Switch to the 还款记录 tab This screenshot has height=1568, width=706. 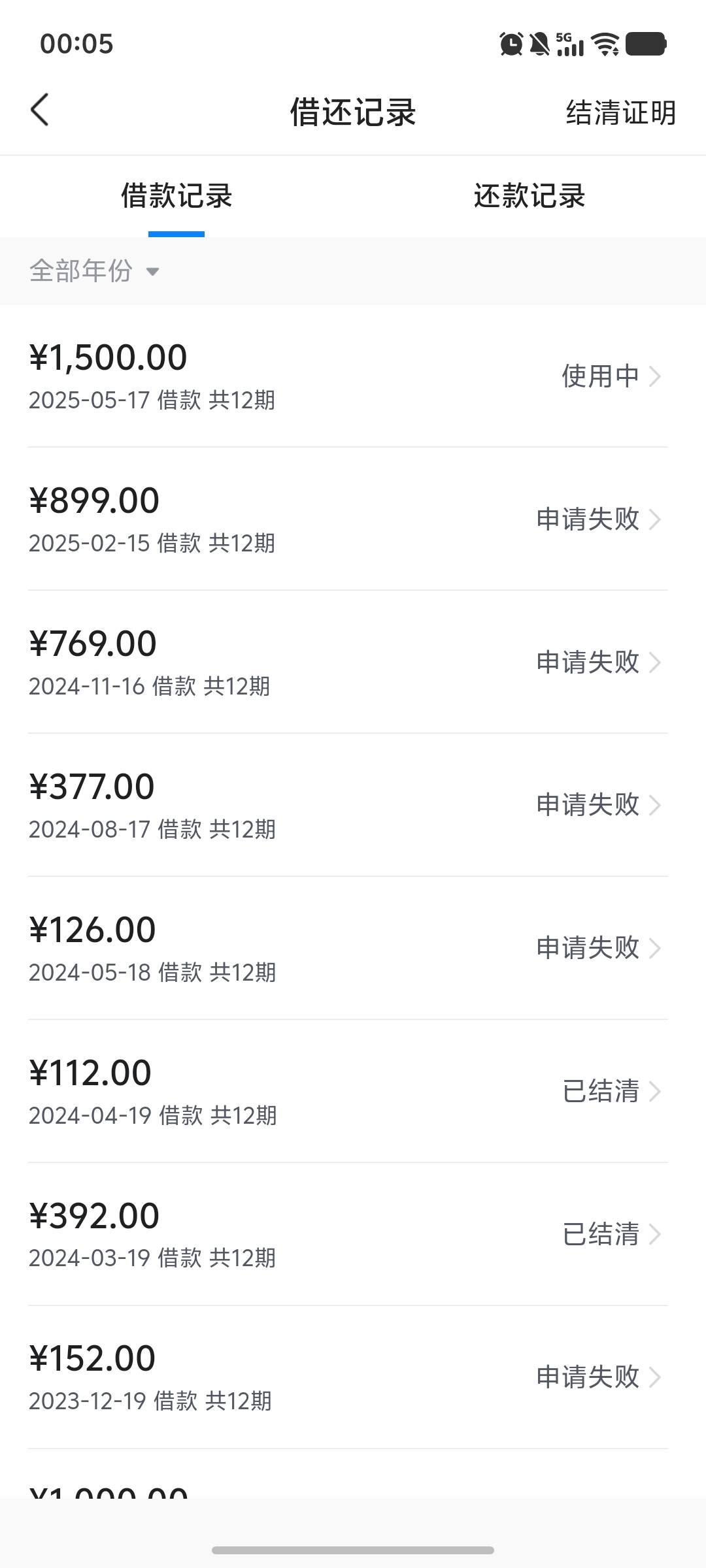pos(529,196)
